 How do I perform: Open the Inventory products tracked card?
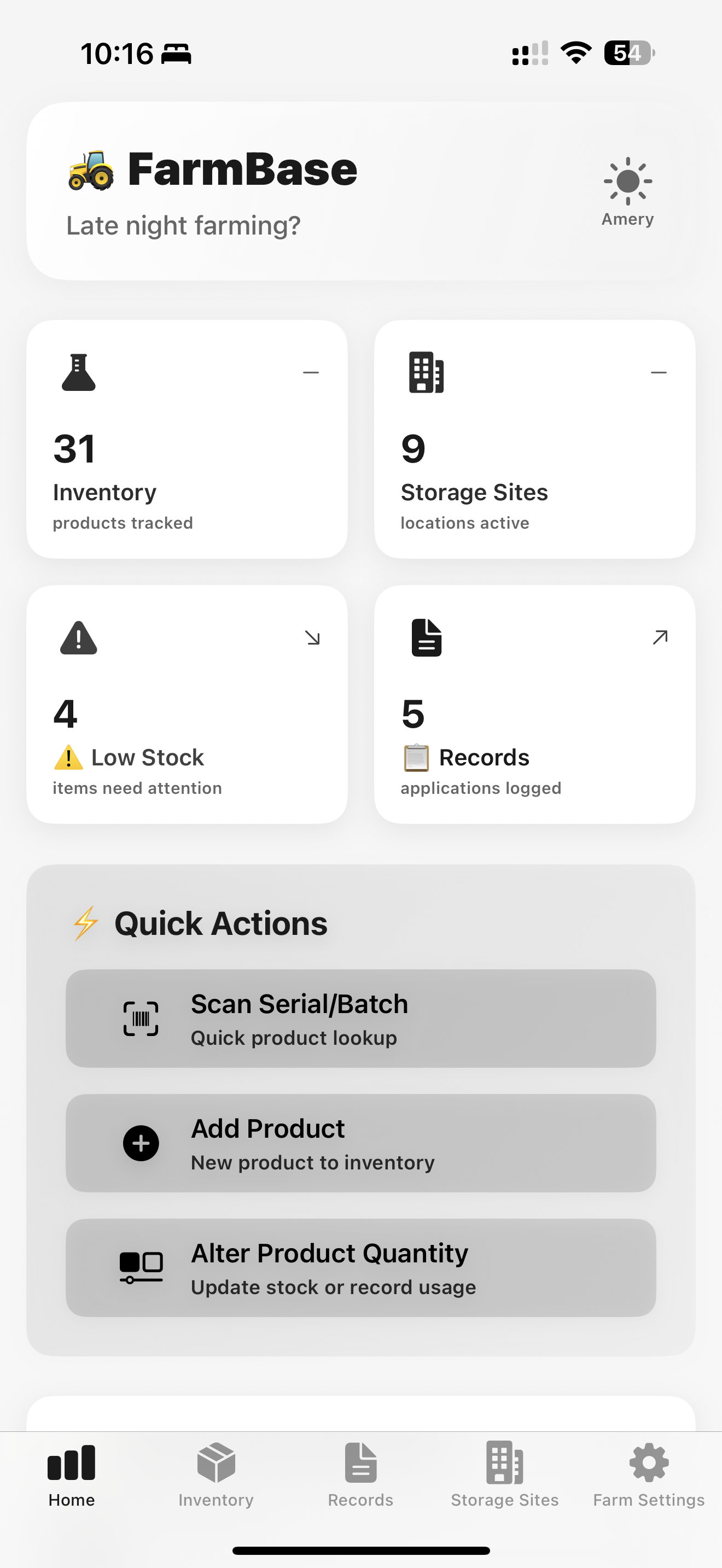click(187, 440)
